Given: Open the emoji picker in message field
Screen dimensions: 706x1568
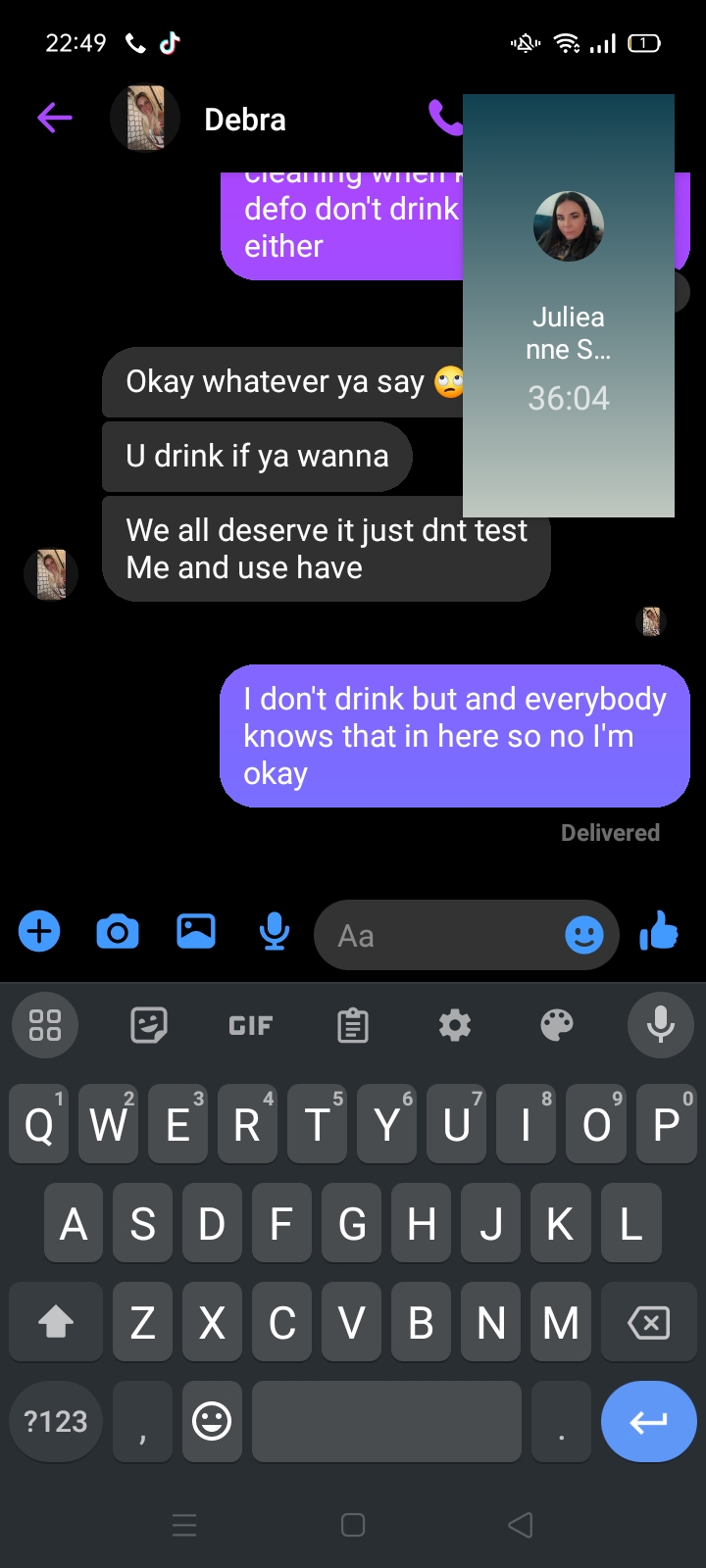Looking at the screenshot, I should tap(584, 936).
